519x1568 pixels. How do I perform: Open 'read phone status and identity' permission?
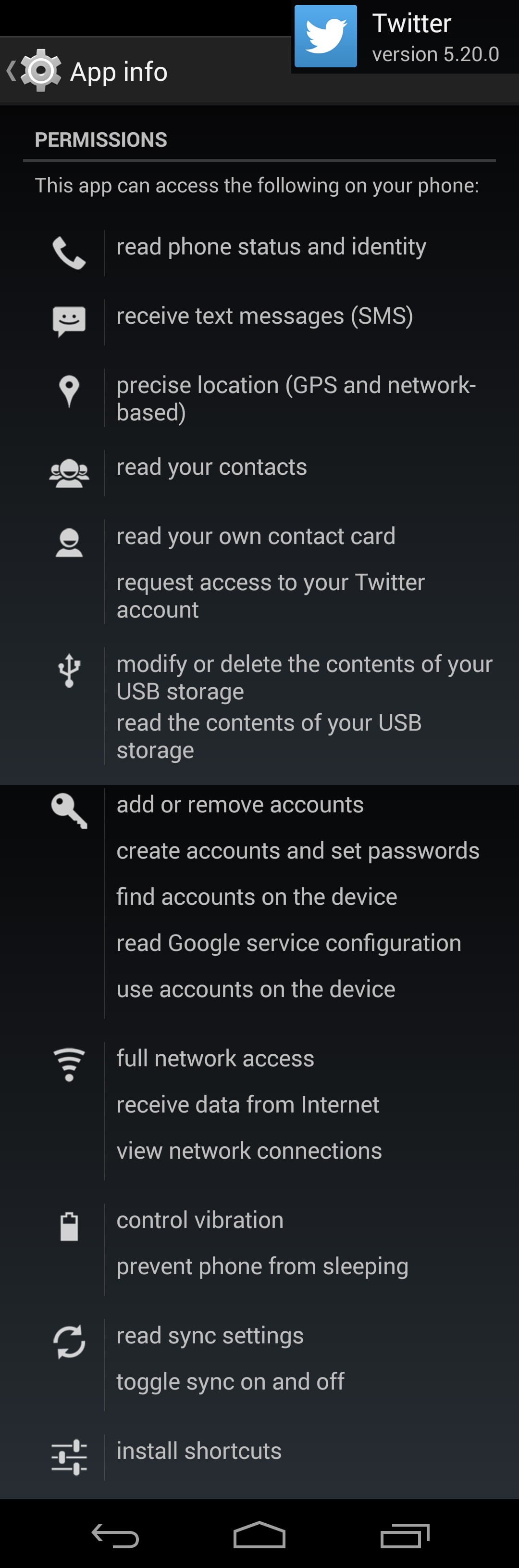[x=271, y=247]
